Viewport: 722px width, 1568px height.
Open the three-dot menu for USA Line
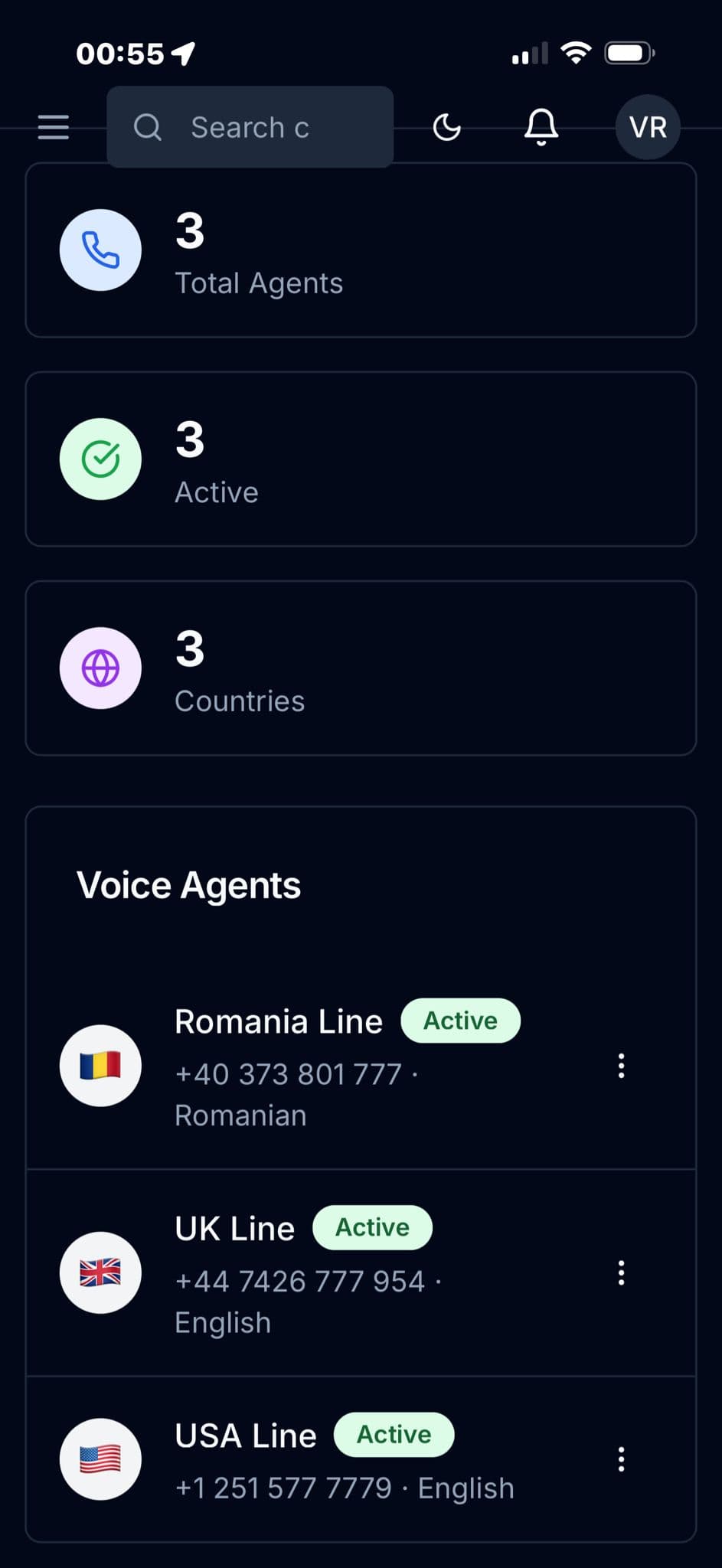click(x=621, y=1459)
